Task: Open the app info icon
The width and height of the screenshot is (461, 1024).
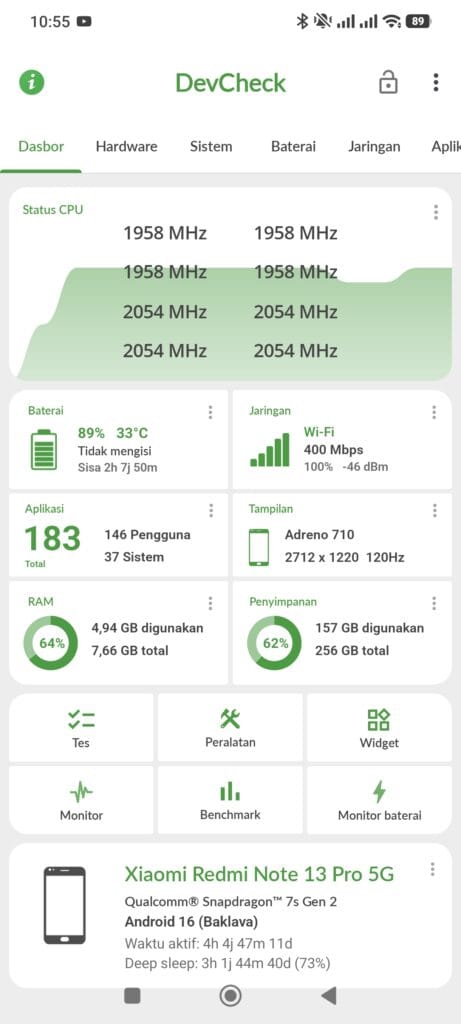Action: pos(31,82)
